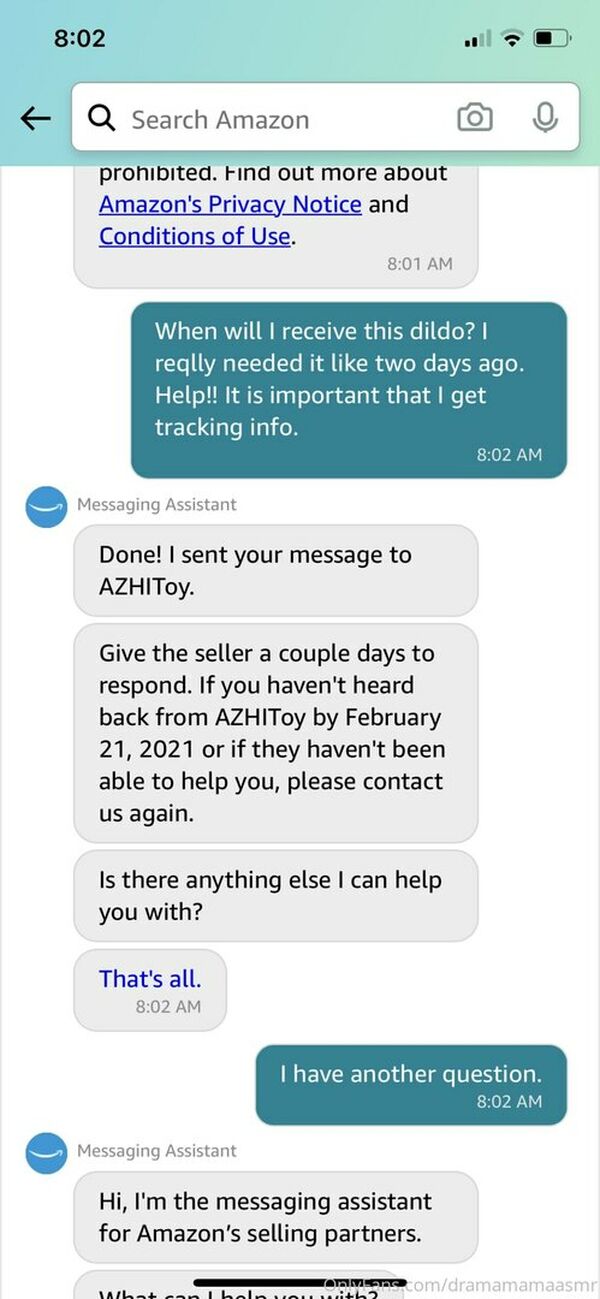Start voice search with the microphone
Viewport: 600px width, 1299px height.
point(545,118)
